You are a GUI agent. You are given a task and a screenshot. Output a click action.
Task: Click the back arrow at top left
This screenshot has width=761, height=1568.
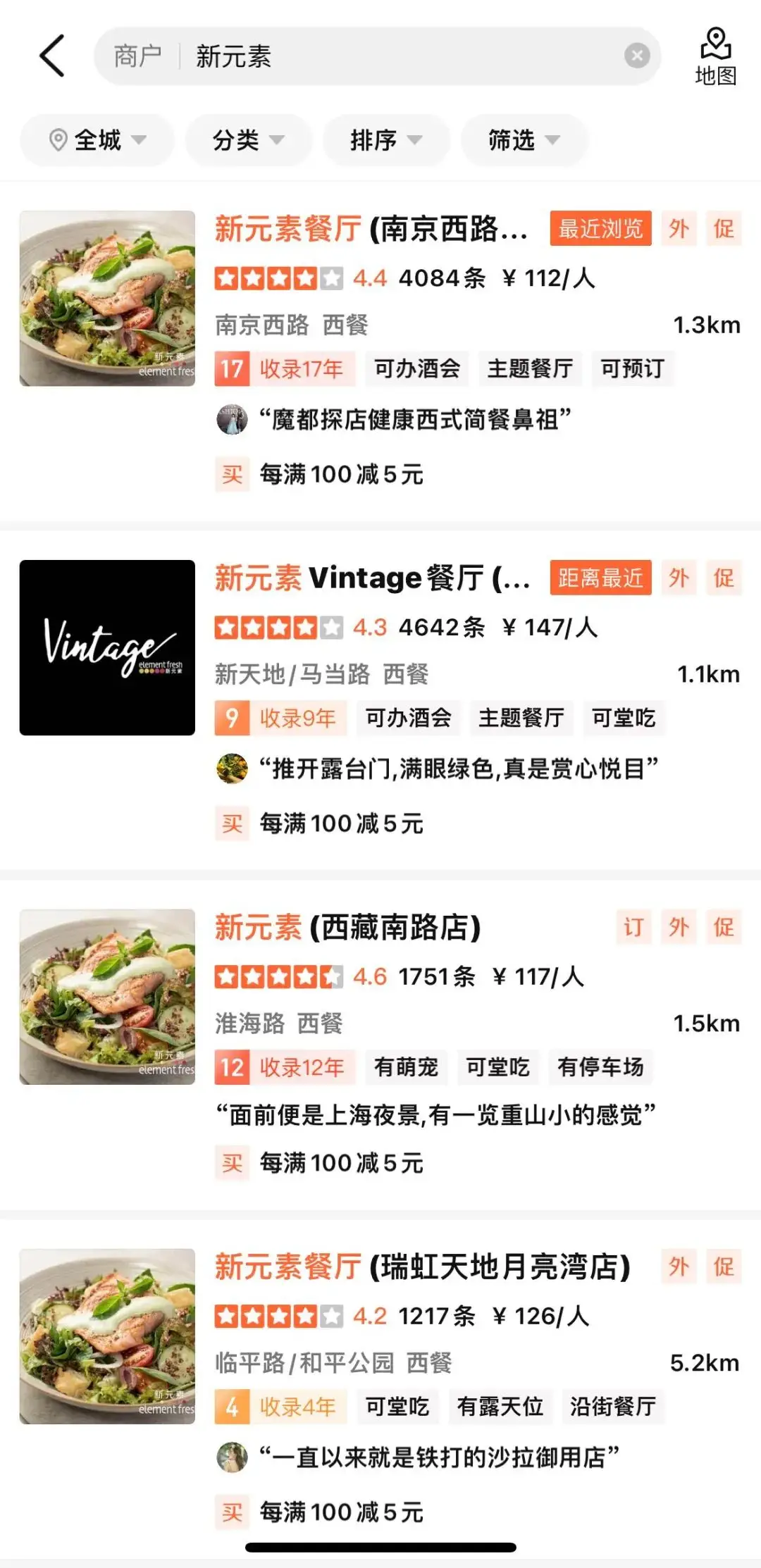pos(51,55)
